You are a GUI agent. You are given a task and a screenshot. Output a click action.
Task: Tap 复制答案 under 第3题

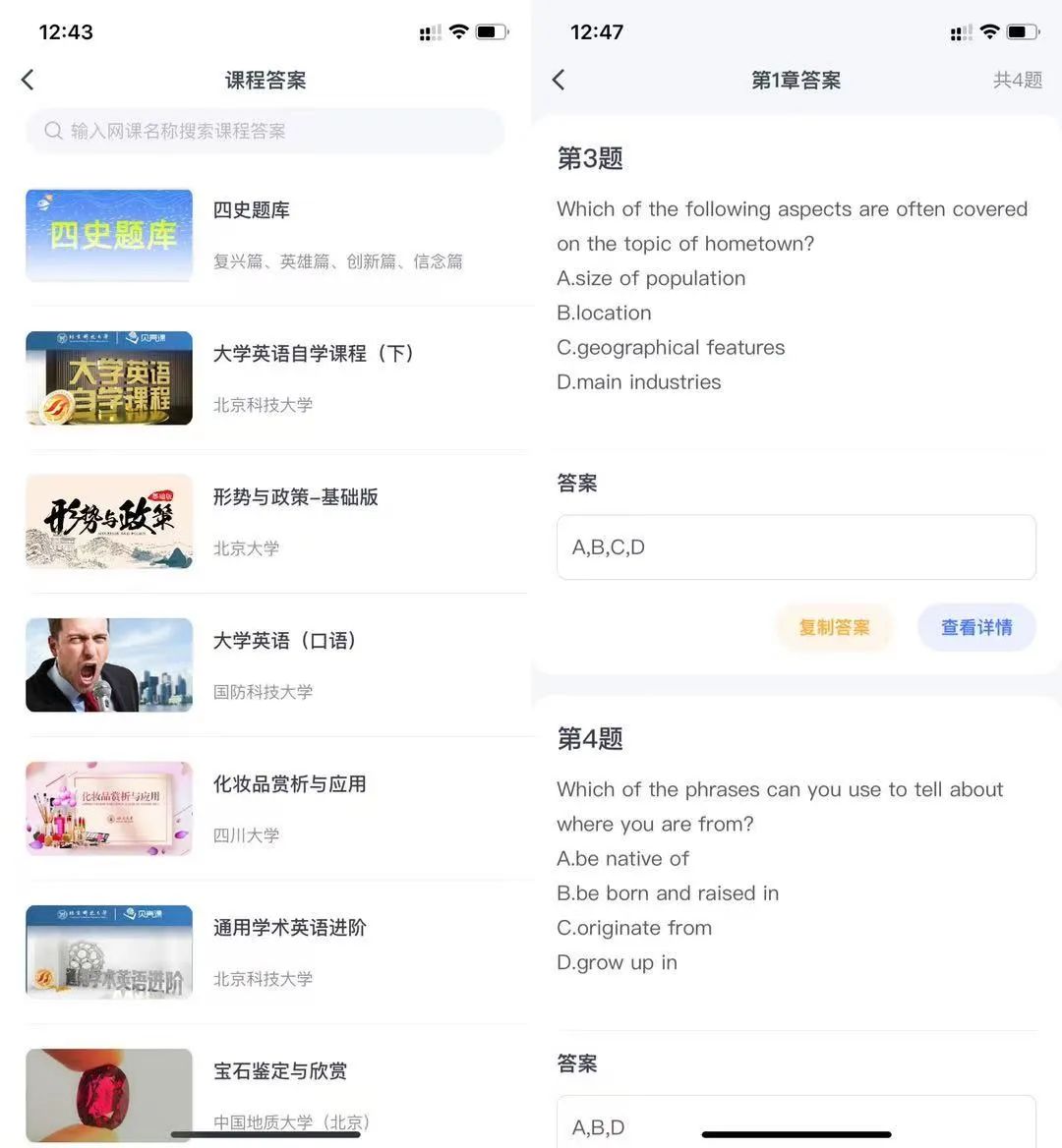click(834, 627)
